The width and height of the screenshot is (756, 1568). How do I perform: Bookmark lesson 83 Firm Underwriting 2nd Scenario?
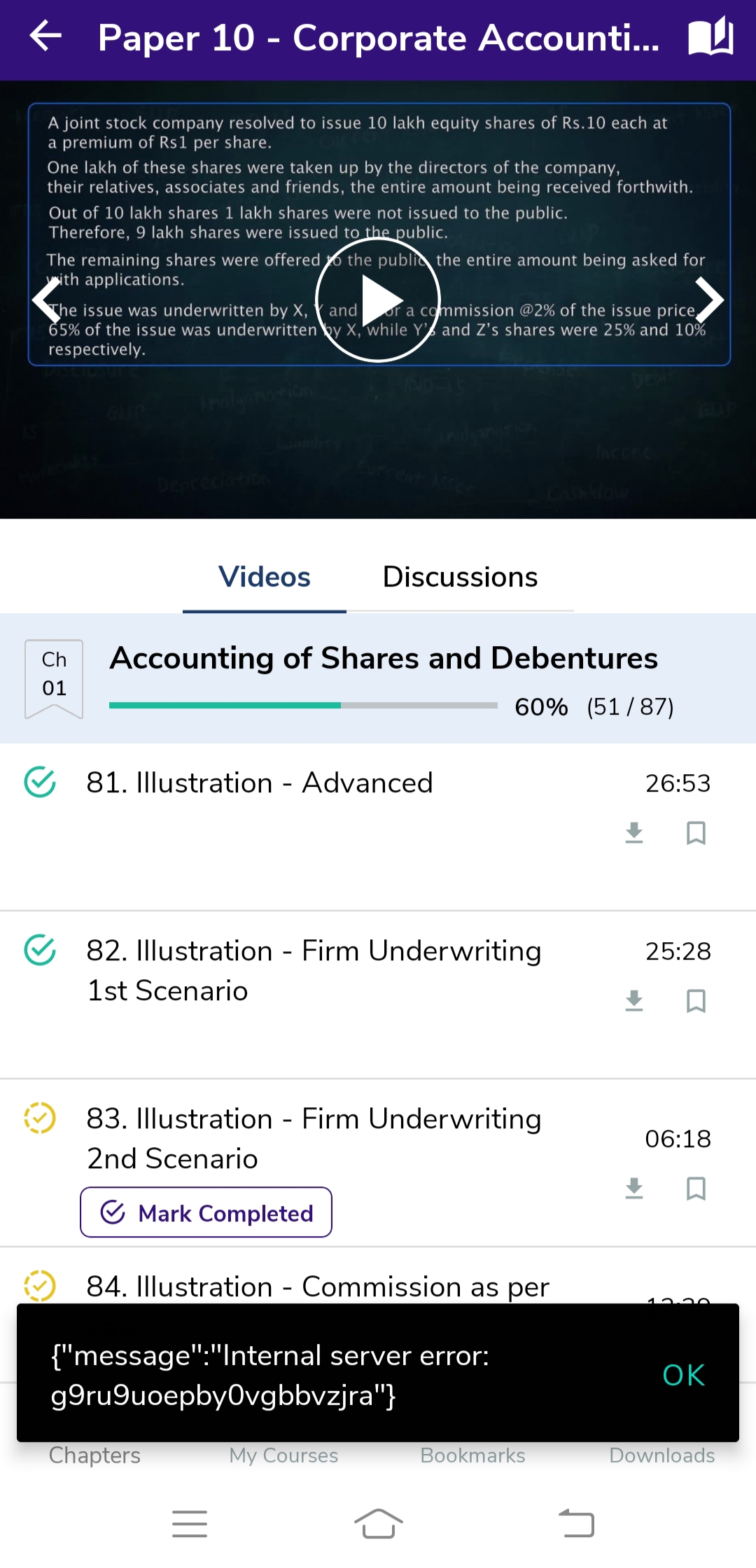click(696, 1189)
